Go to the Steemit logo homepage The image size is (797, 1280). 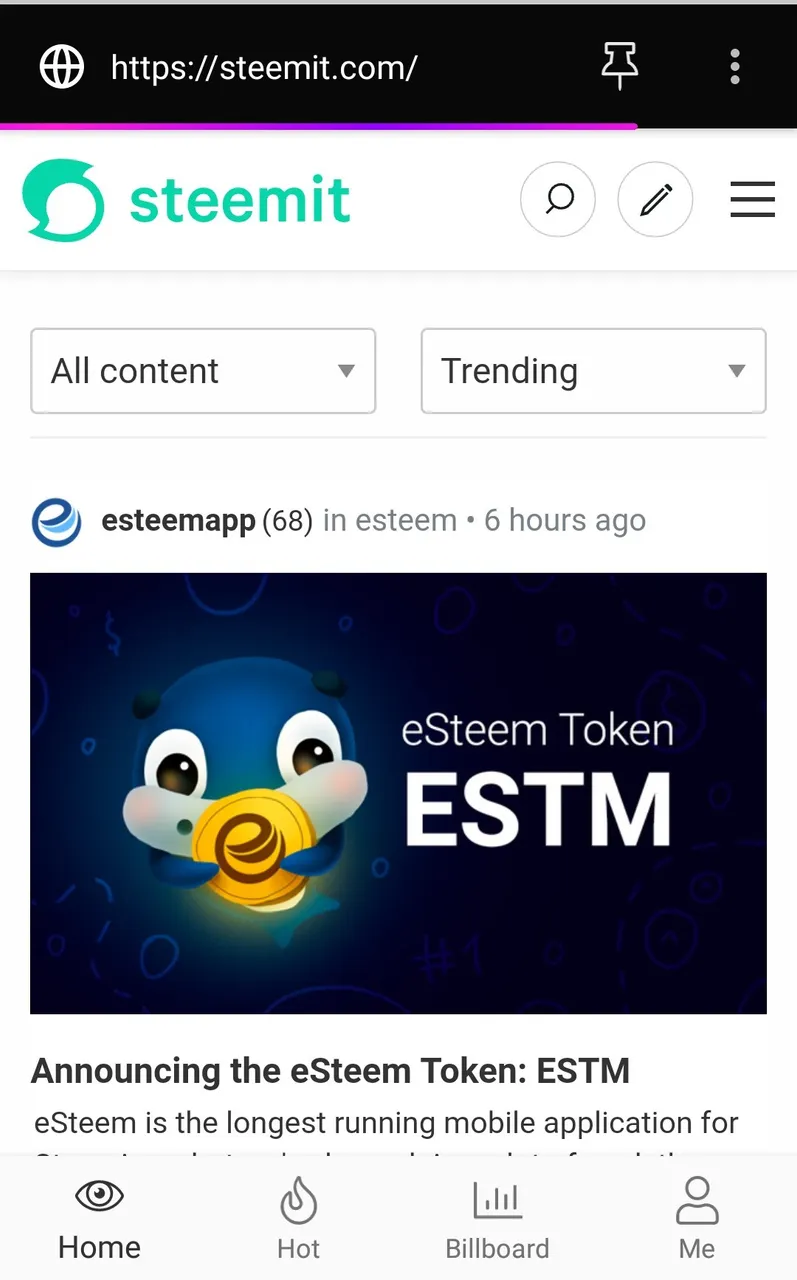click(x=187, y=200)
